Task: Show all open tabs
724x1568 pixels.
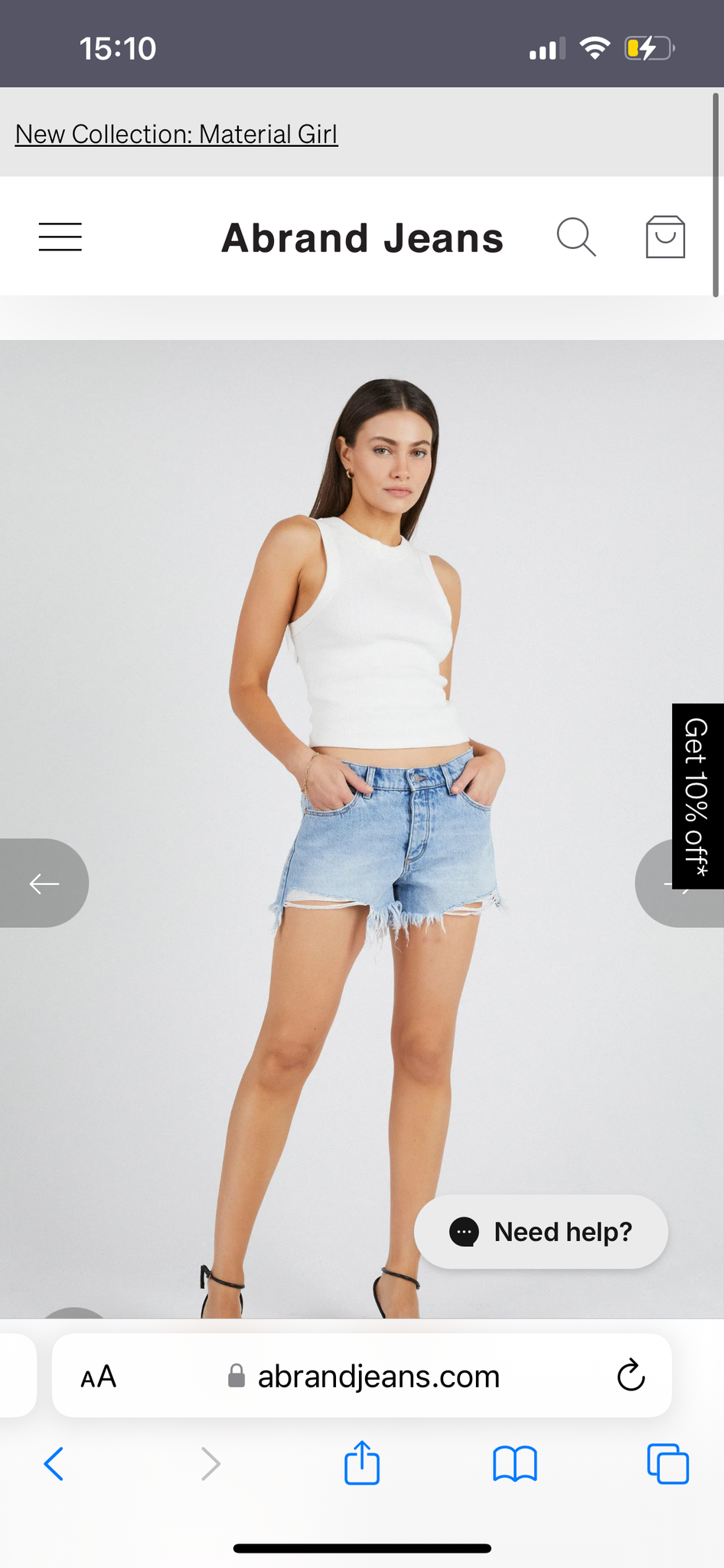Action: (x=667, y=1464)
